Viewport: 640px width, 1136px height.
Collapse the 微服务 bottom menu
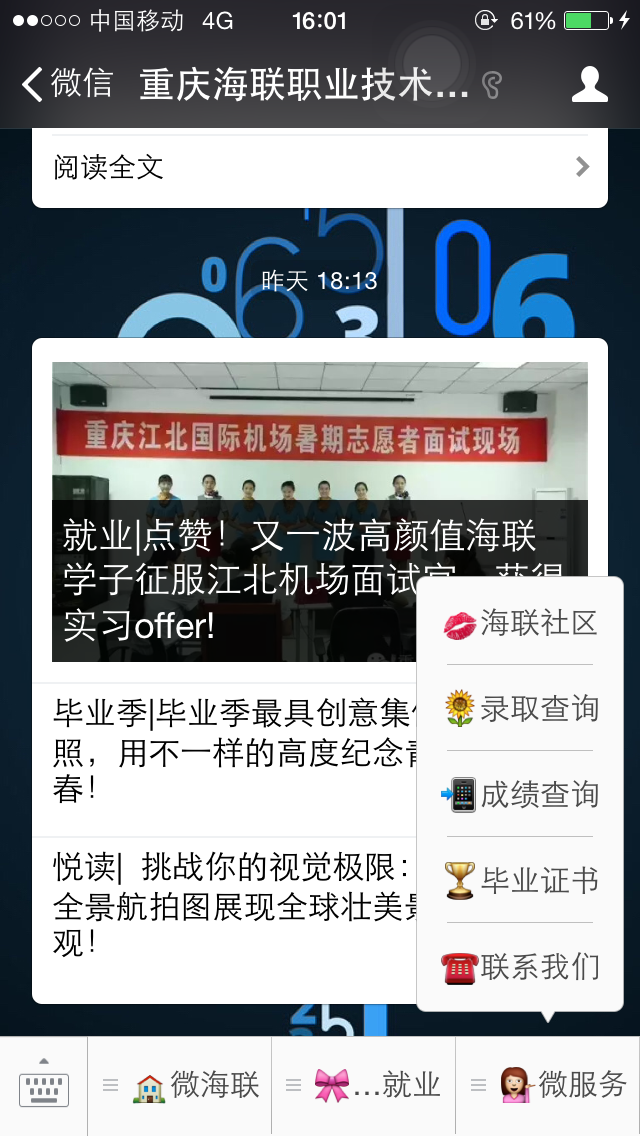pos(548,1086)
